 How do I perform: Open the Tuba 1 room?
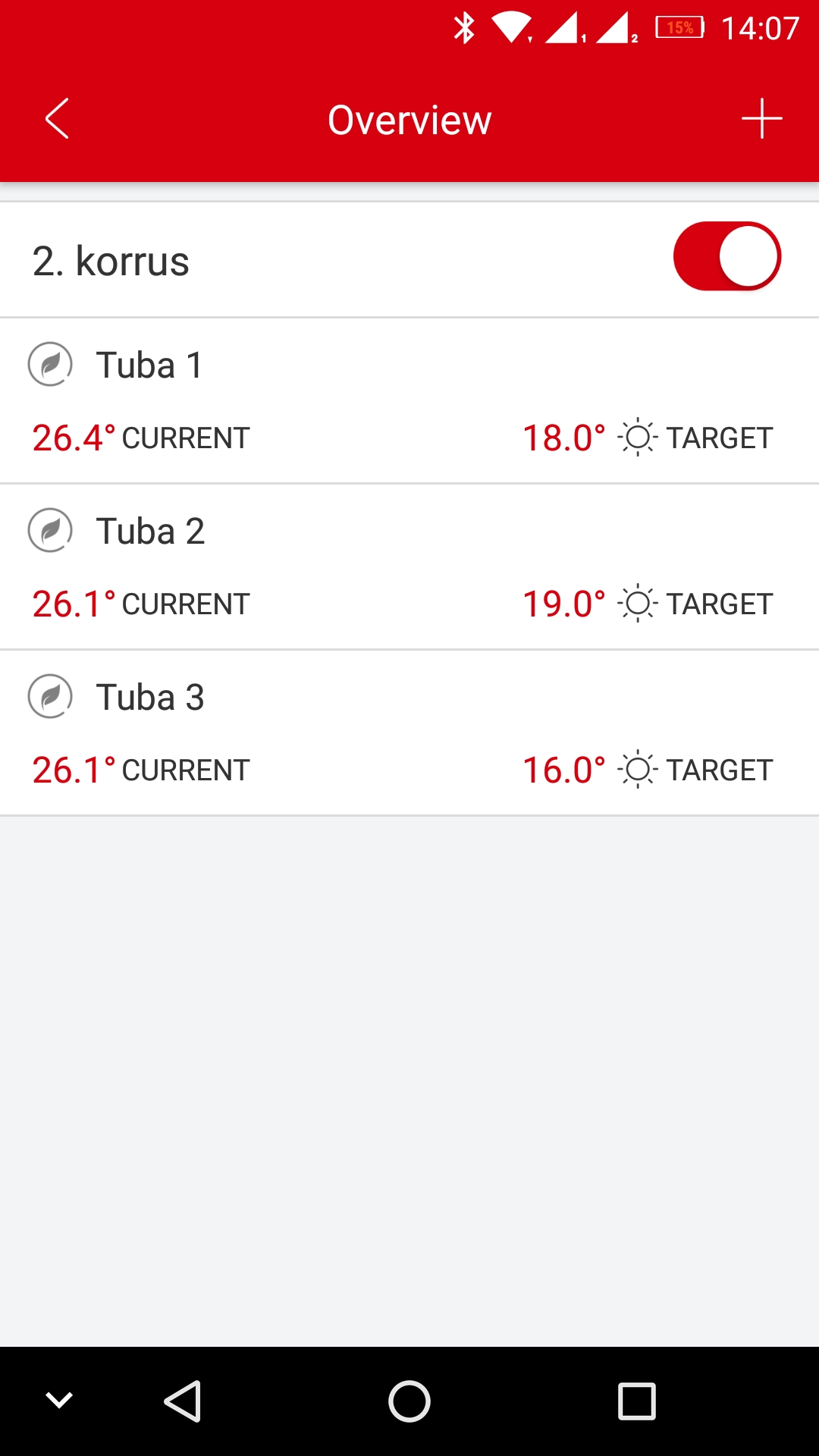(x=409, y=401)
